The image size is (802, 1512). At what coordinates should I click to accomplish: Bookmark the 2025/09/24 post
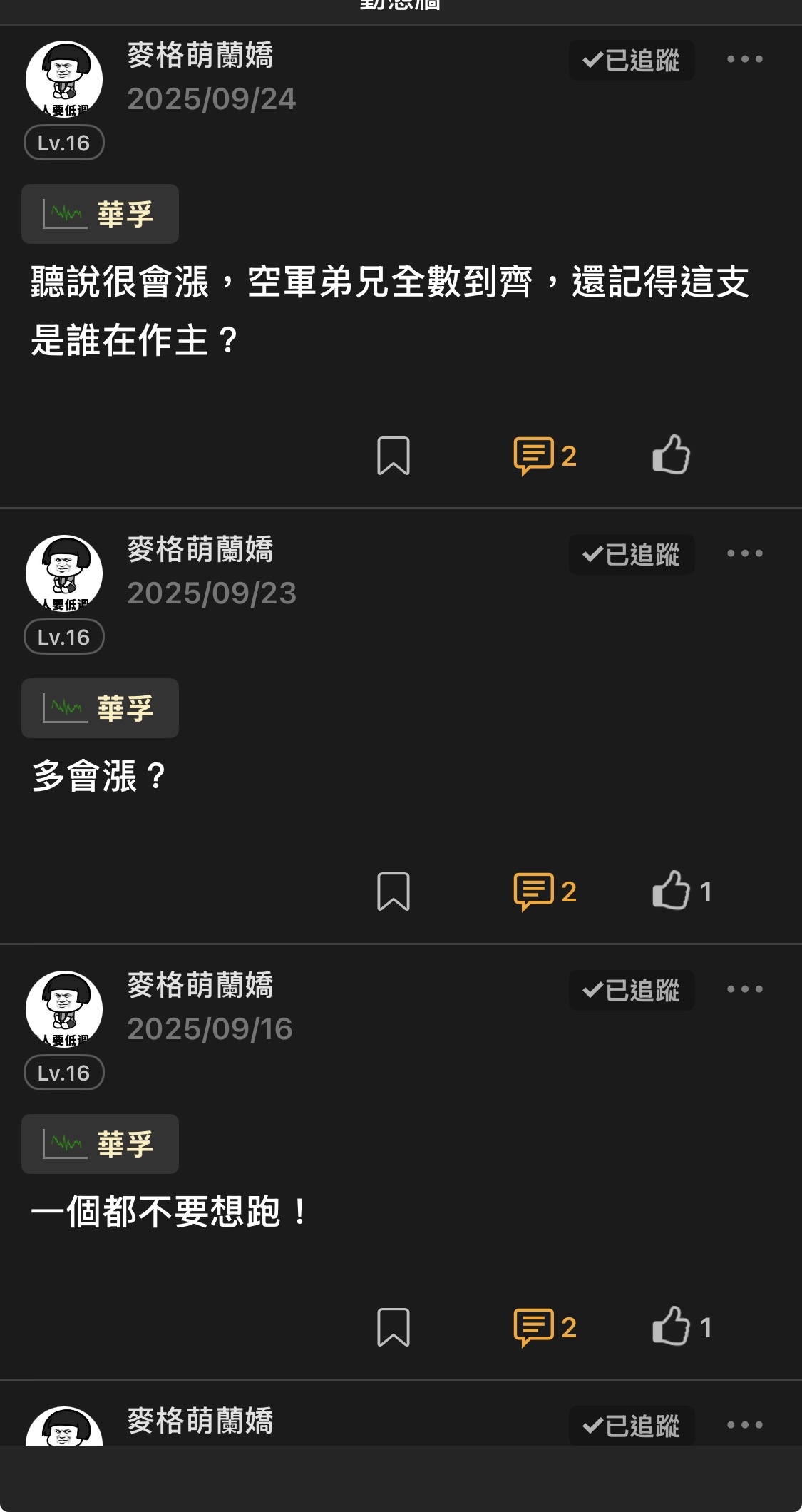[393, 456]
